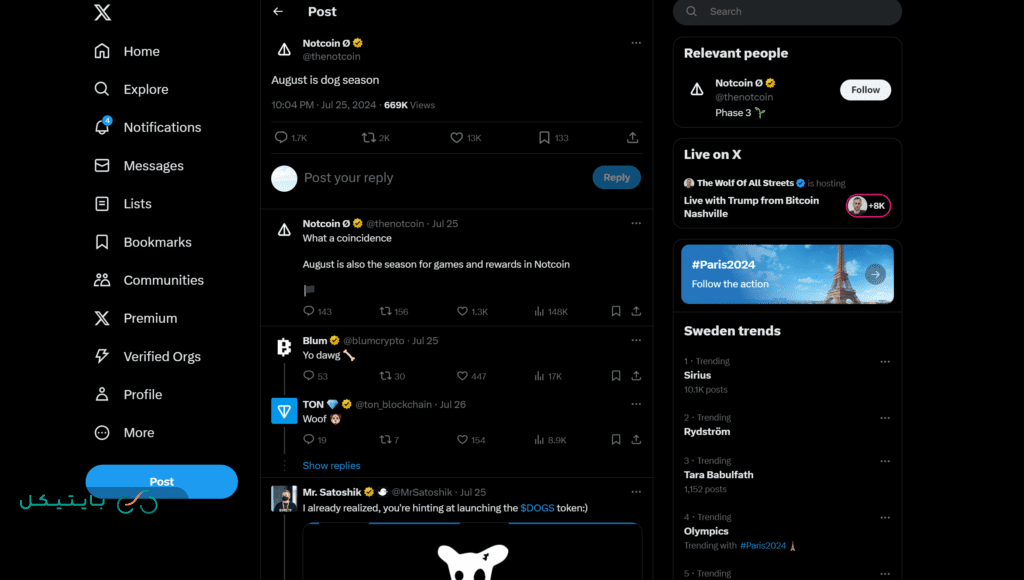Screen dimensions: 1024x580
Task: Follow the Notcoin account
Action: pos(865,90)
